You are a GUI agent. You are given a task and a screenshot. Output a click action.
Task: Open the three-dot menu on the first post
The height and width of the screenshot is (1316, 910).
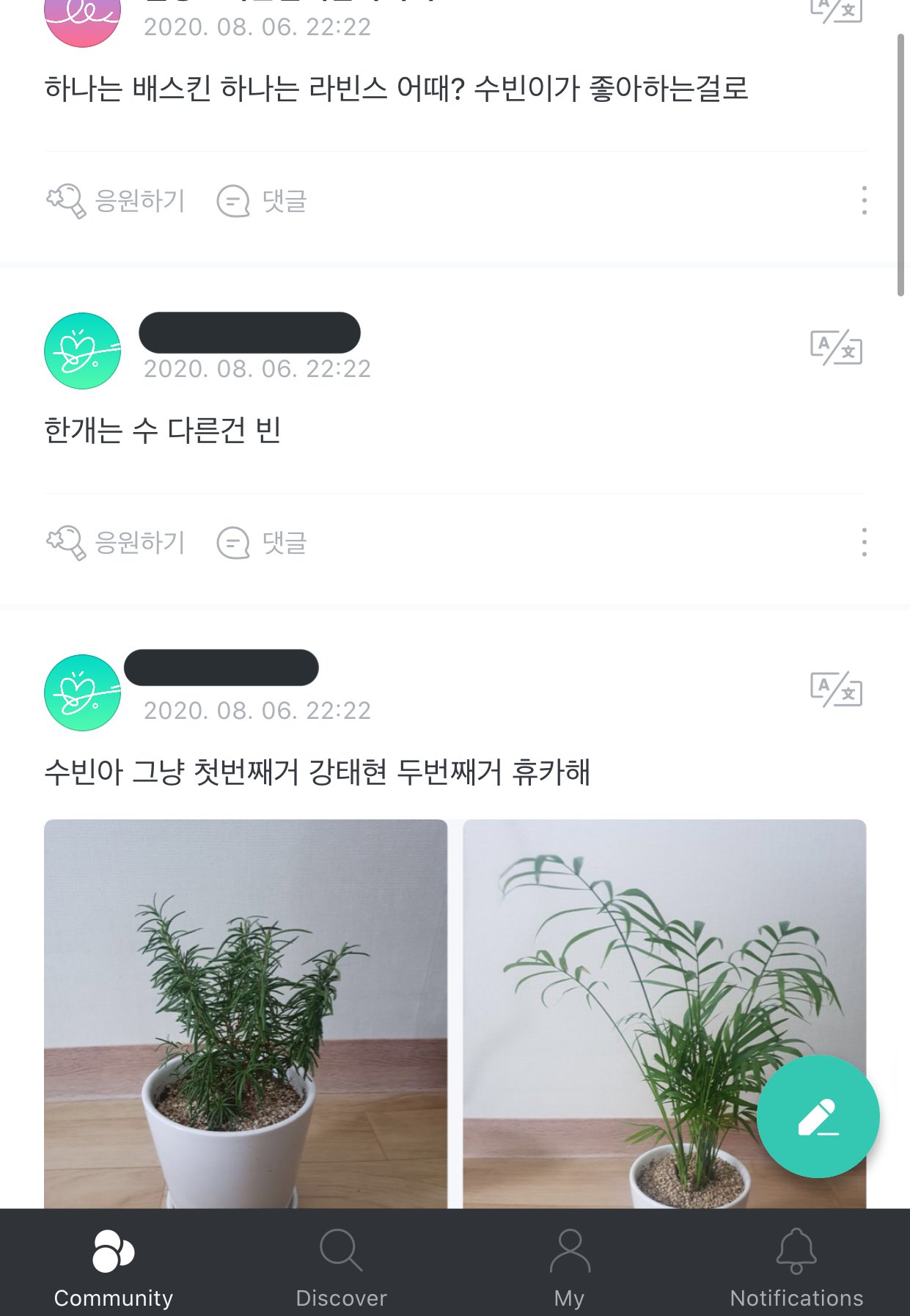click(x=865, y=200)
